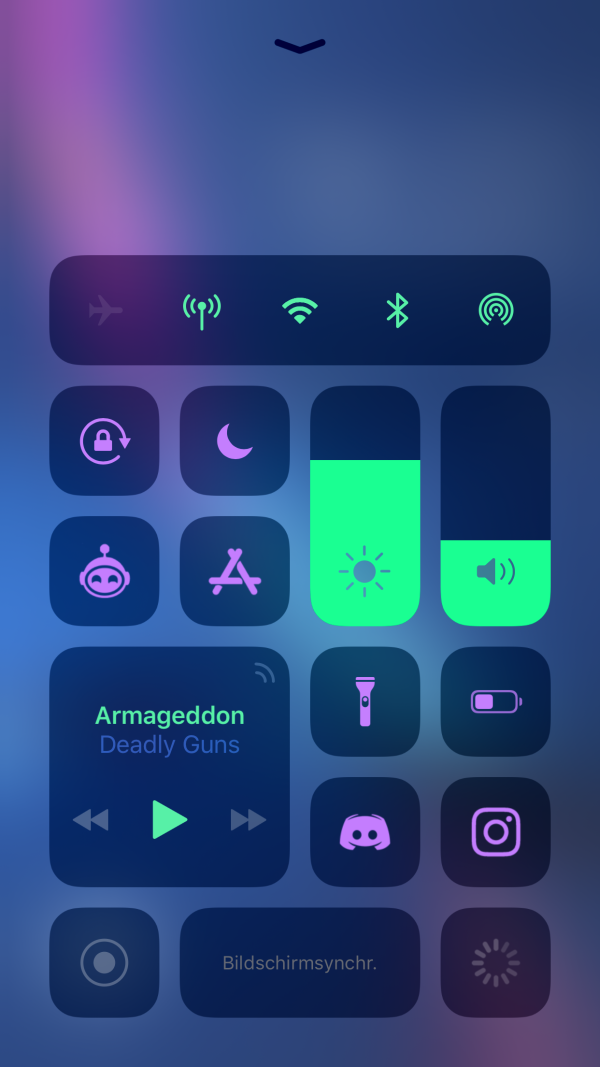Open the Instagram shortcut
The width and height of the screenshot is (600, 1067).
click(495, 832)
